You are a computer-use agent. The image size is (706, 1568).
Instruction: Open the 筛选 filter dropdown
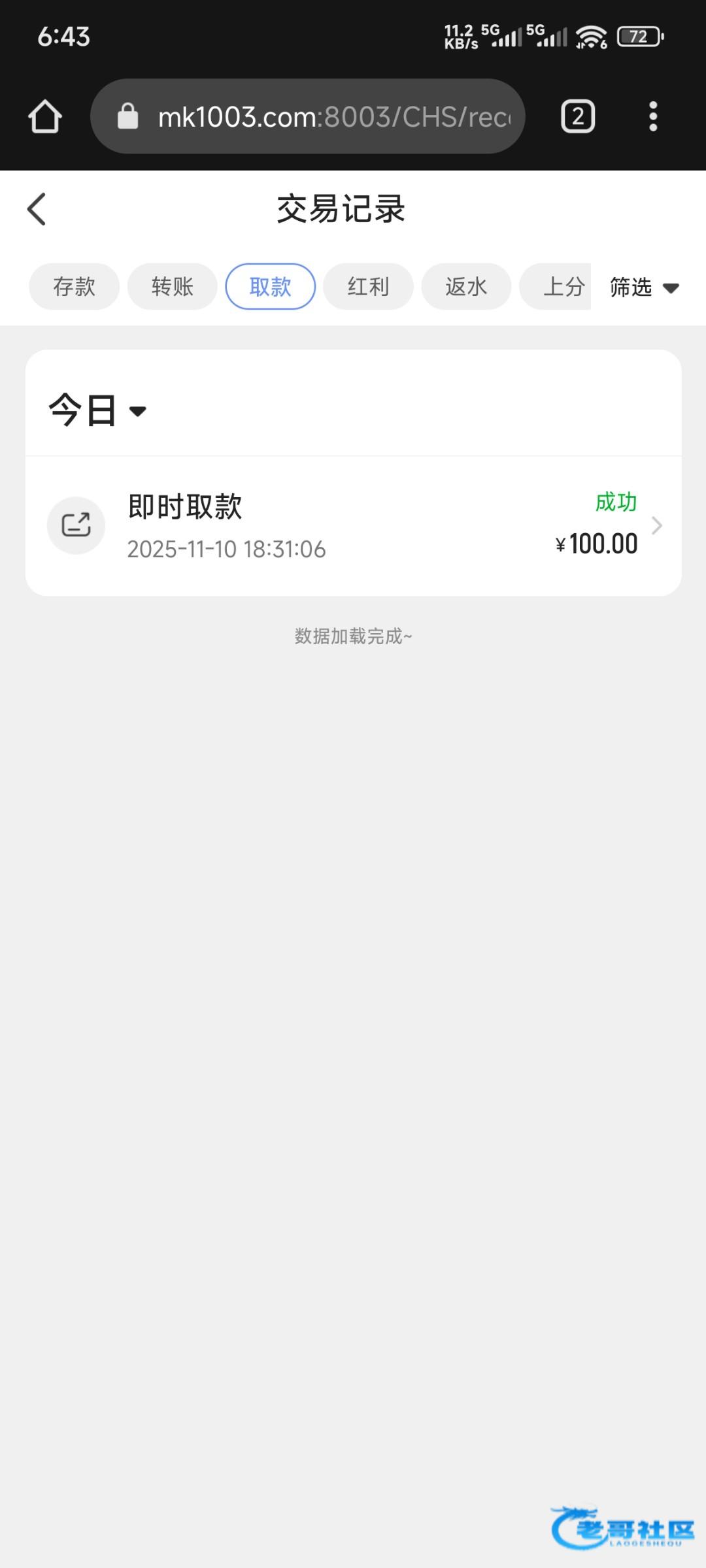(x=644, y=287)
